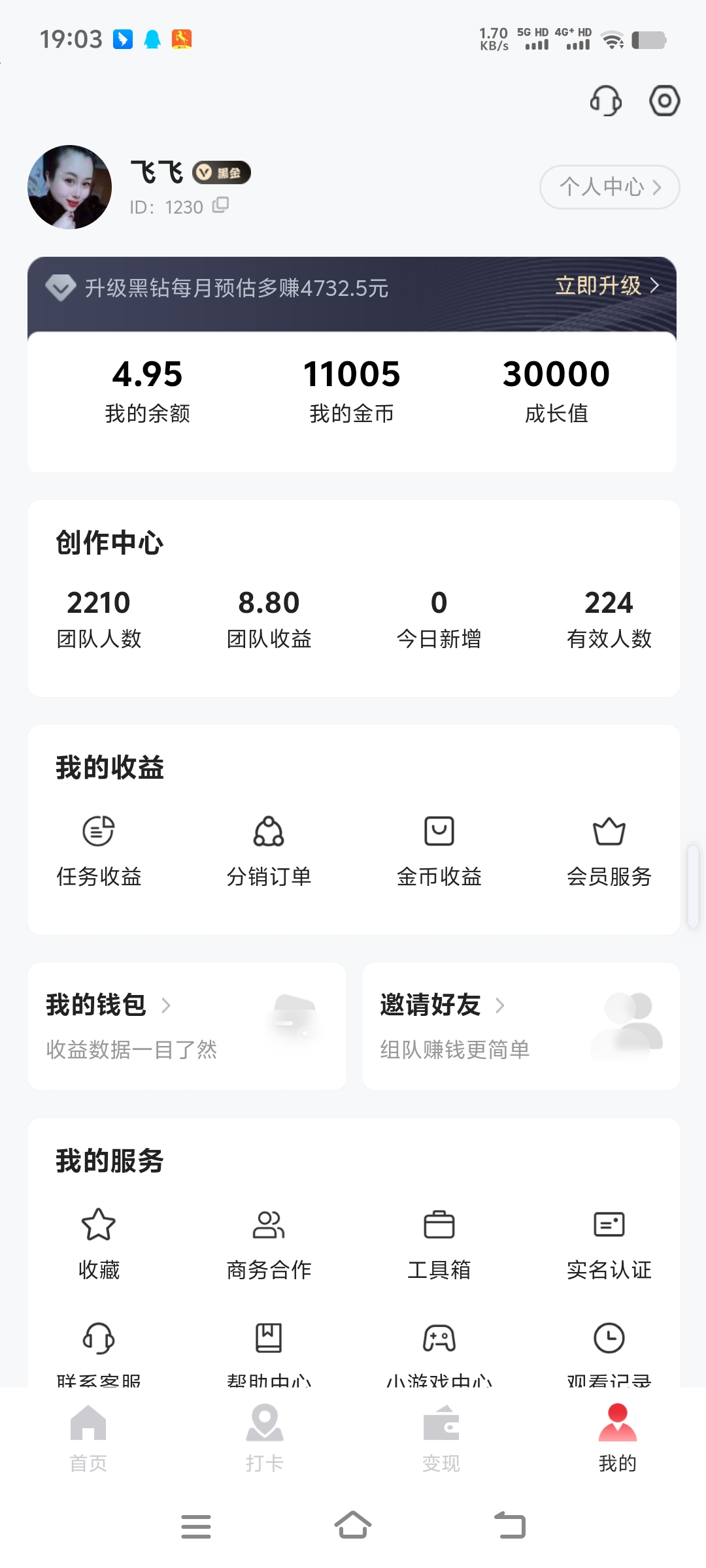Open the headset customer service icon
Viewport: 706px width, 1568px height.
click(x=605, y=101)
